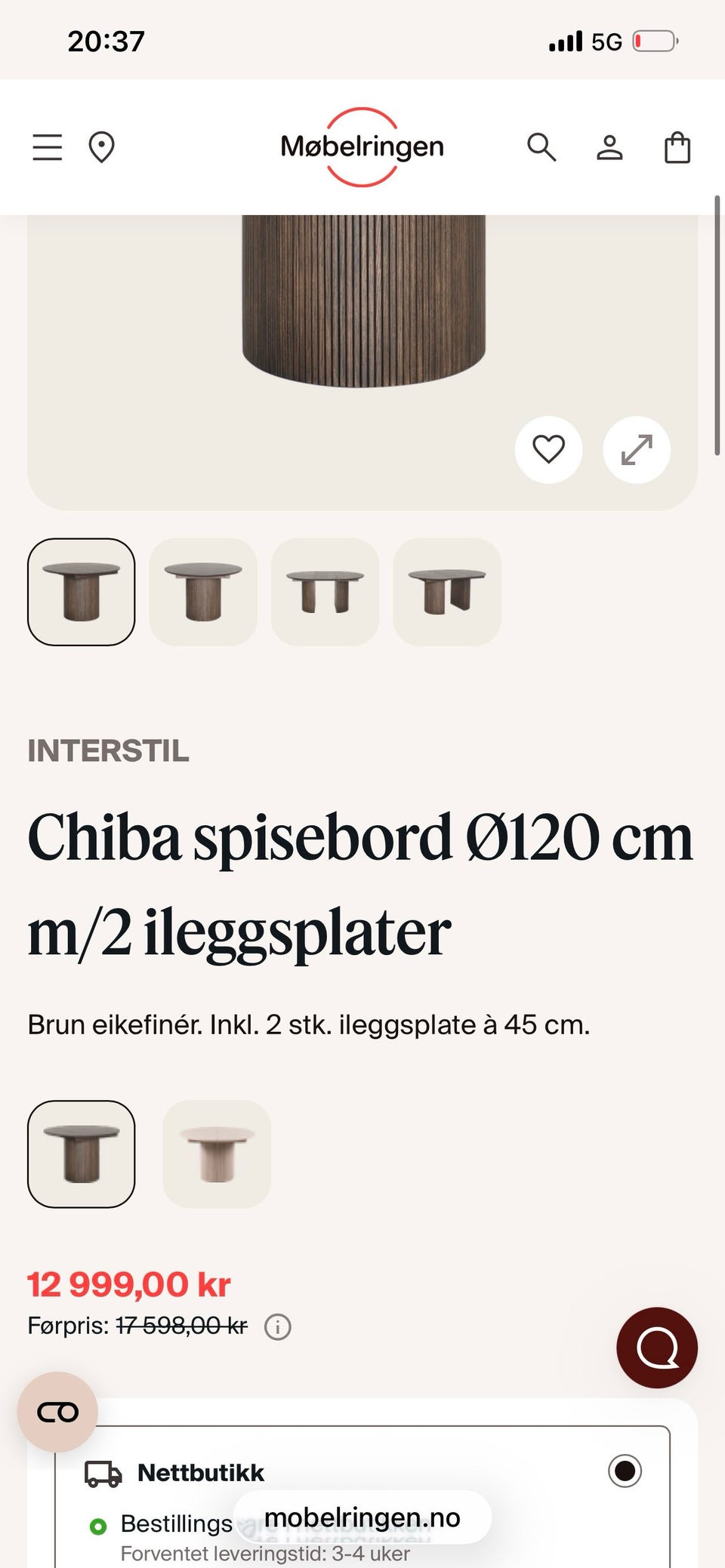Screen dimensions: 725x1568
Task: Open the shopping bag icon
Action: click(x=678, y=147)
